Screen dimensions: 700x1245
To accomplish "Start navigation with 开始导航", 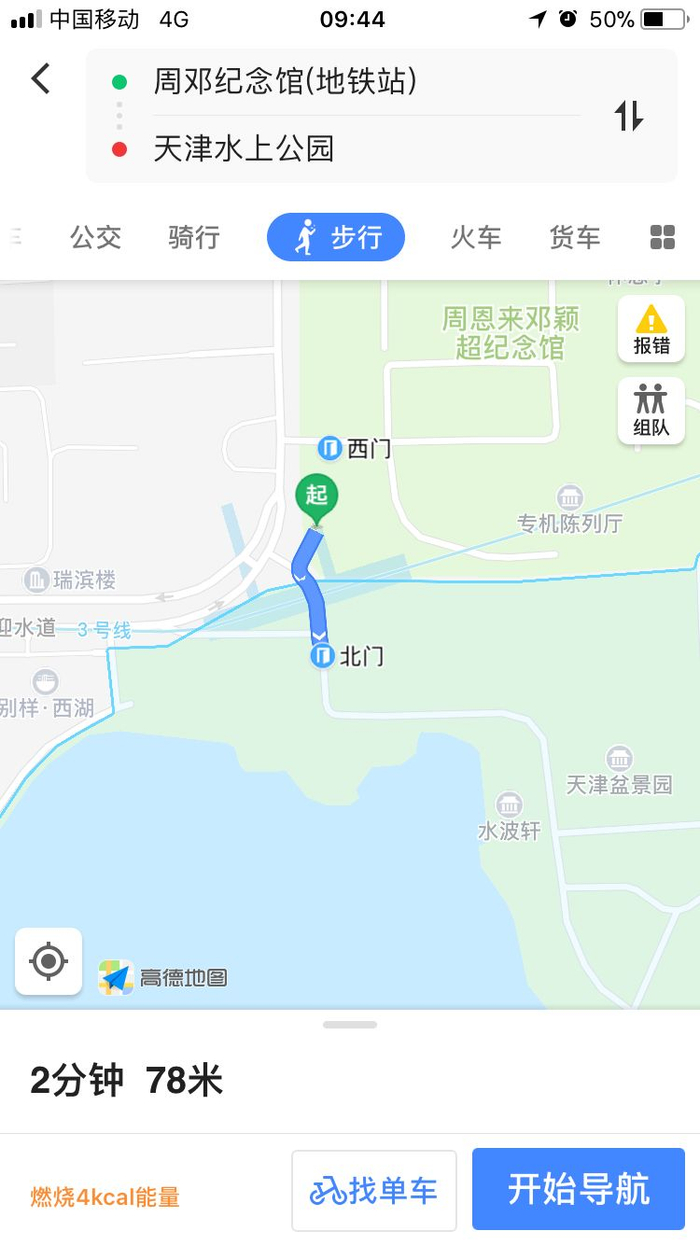I will pos(578,1189).
